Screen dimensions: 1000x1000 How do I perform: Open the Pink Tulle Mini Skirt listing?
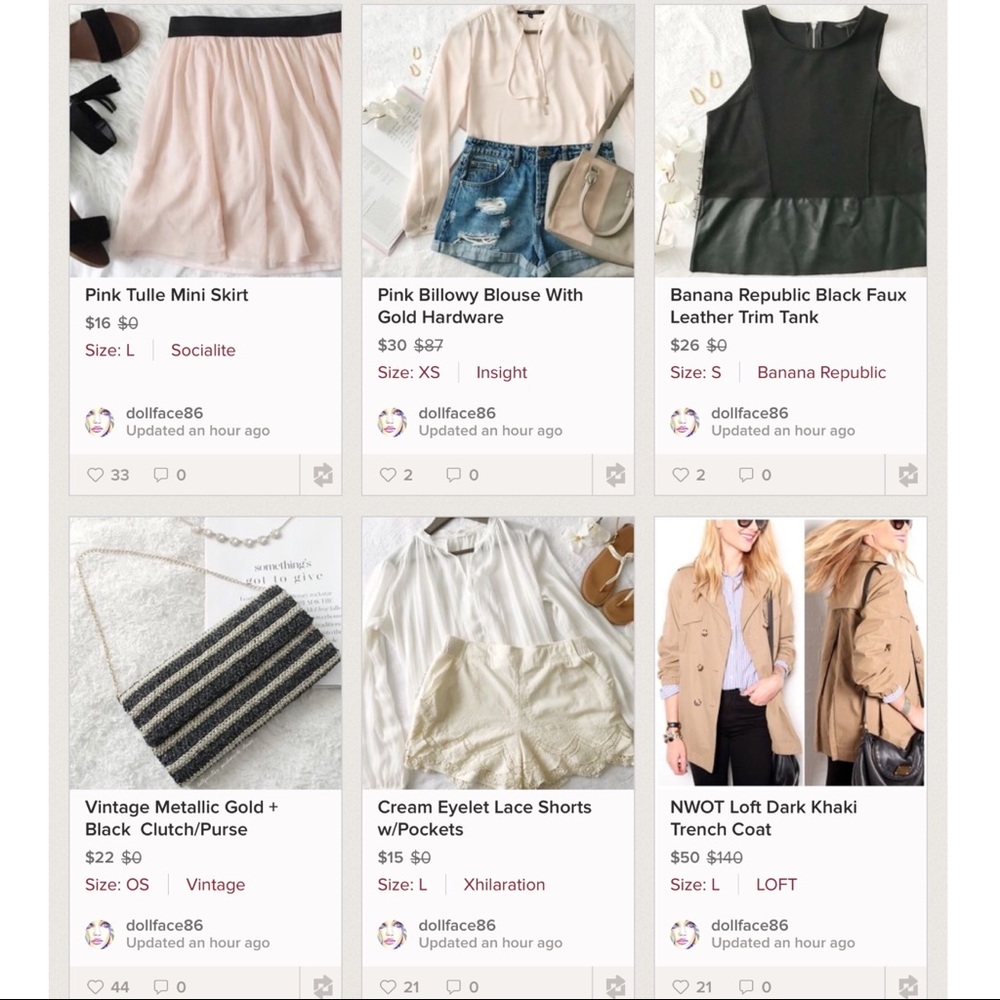[166, 295]
